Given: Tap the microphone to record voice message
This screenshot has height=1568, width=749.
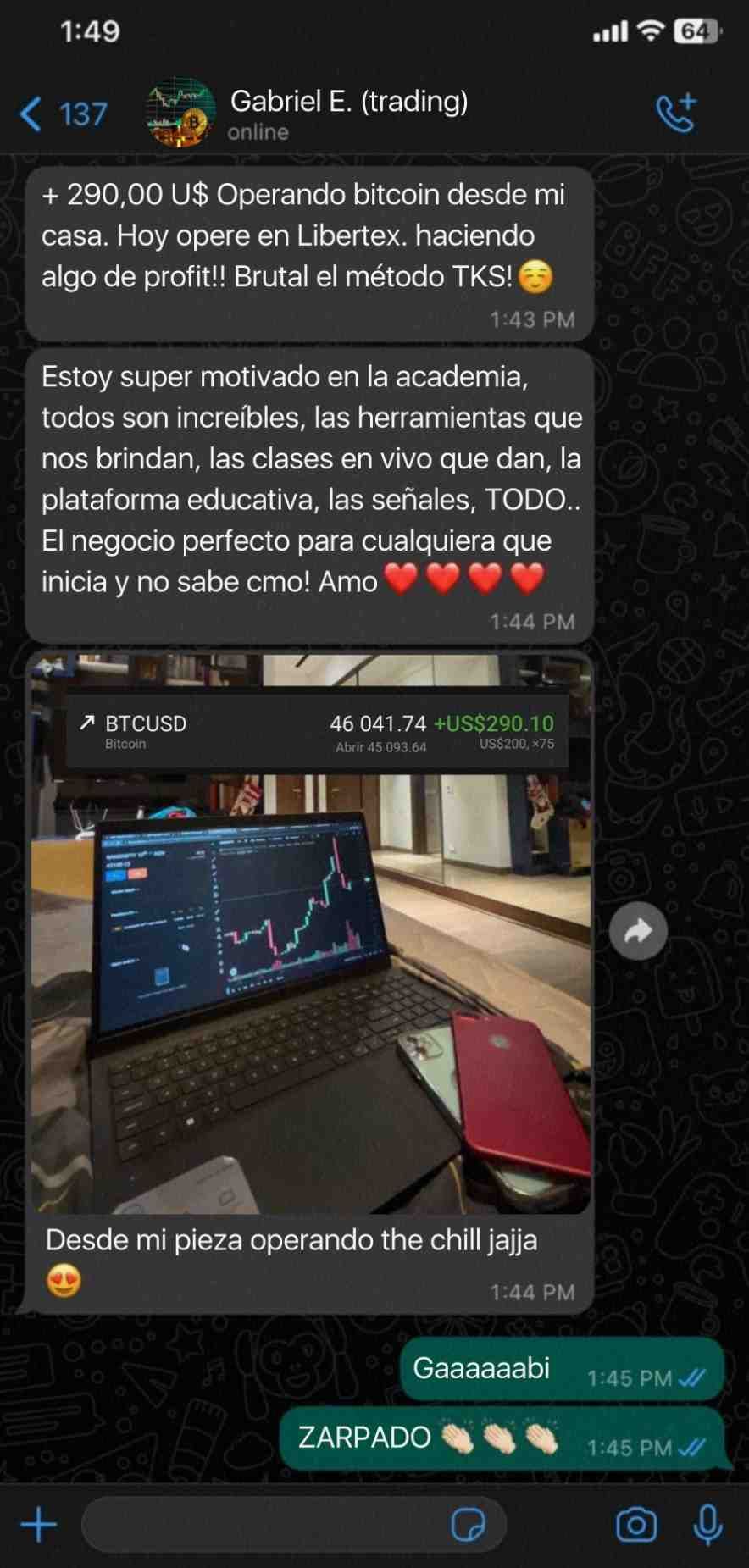Looking at the screenshot, I should [707, 1525].
